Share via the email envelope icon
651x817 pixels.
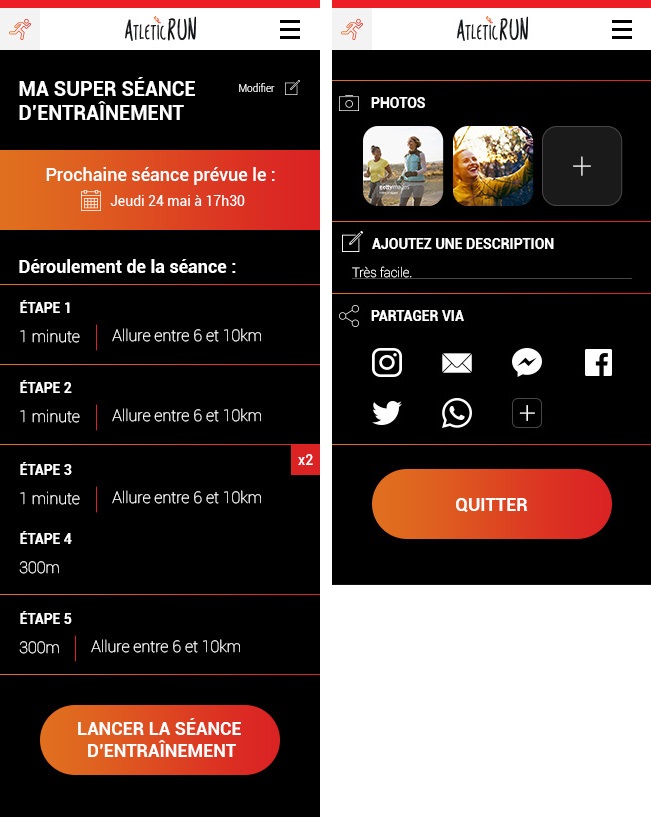457,363
